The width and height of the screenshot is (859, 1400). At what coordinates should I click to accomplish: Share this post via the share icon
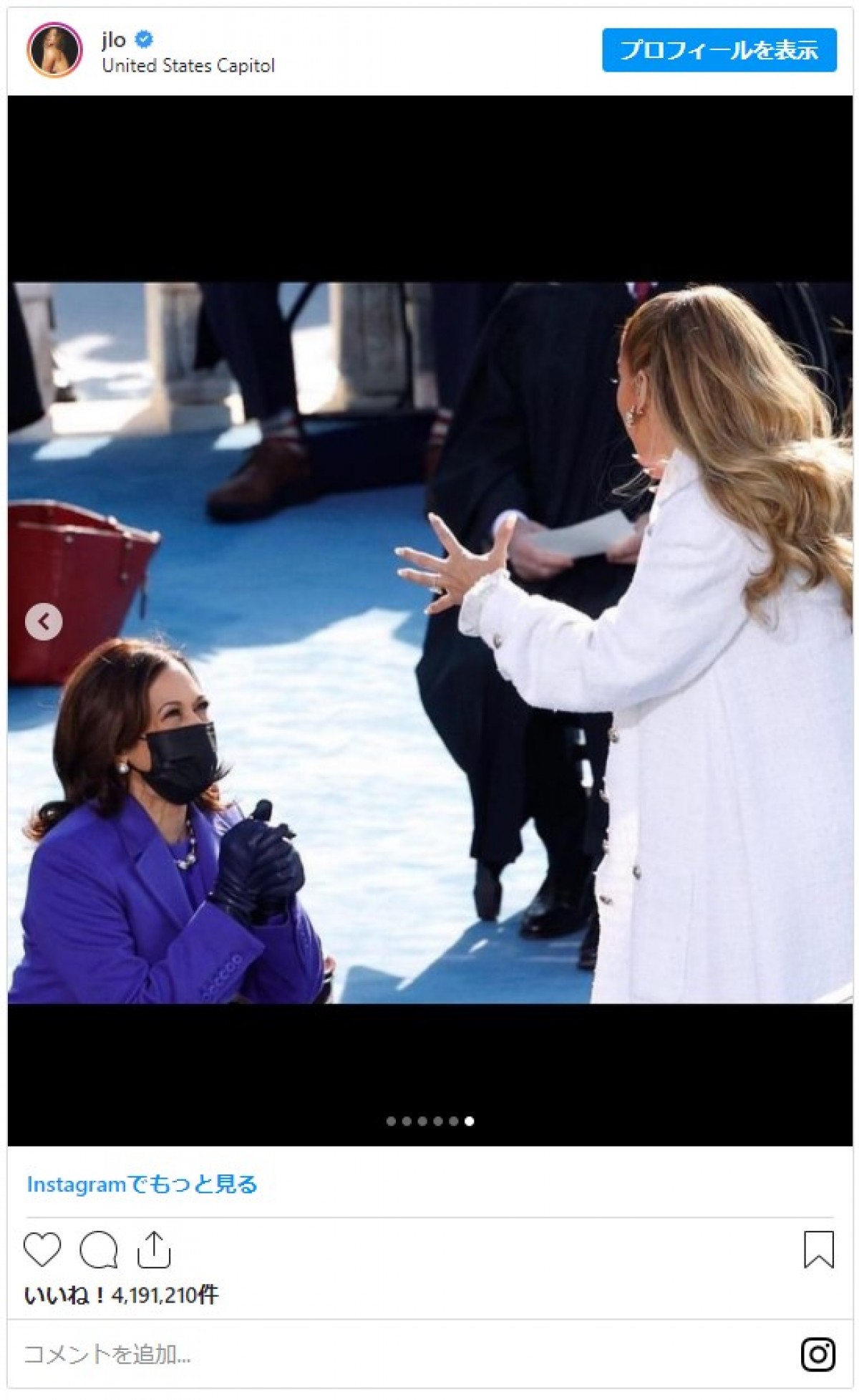[x=154, y=1250]
